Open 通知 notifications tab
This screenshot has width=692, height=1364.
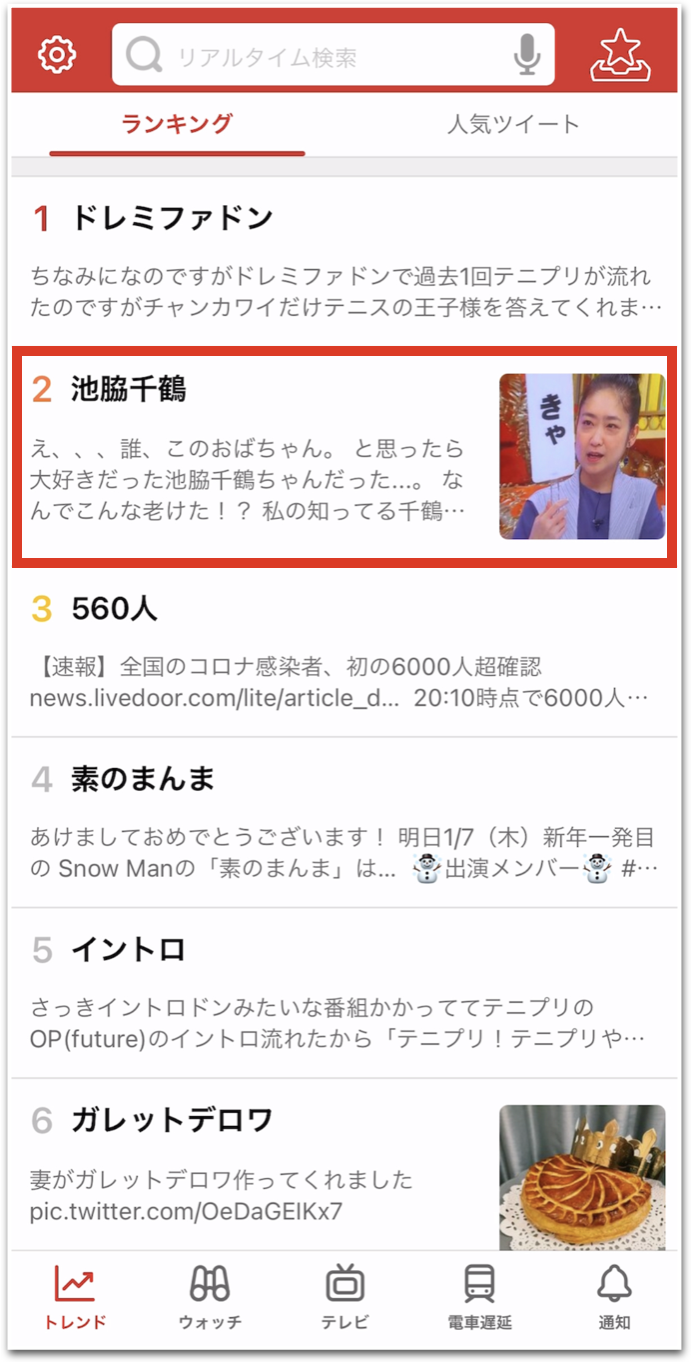614,1297
